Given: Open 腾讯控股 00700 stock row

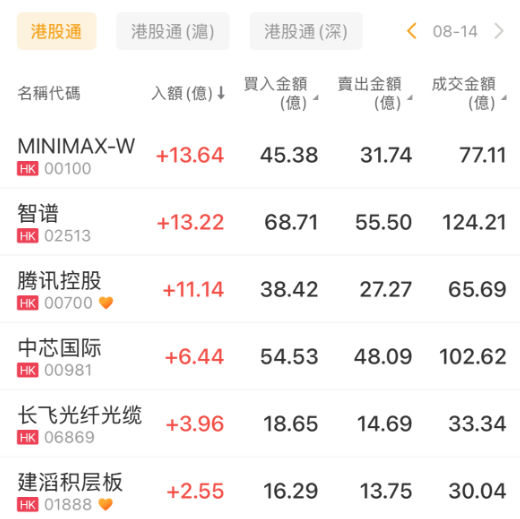Looking at the screenshot, I should 260,289.
